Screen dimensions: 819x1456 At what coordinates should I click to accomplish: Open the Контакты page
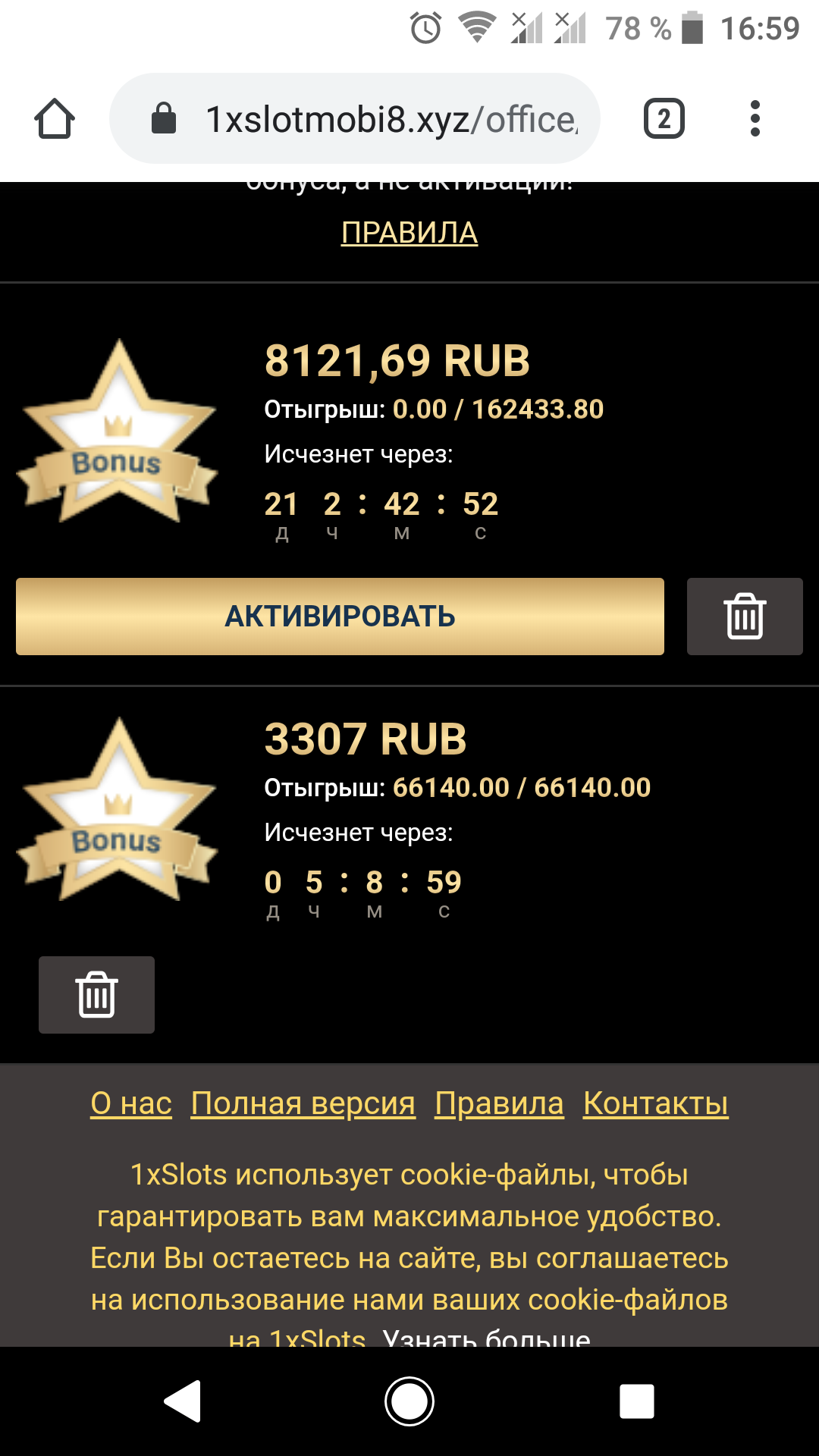pos(656,1103)
